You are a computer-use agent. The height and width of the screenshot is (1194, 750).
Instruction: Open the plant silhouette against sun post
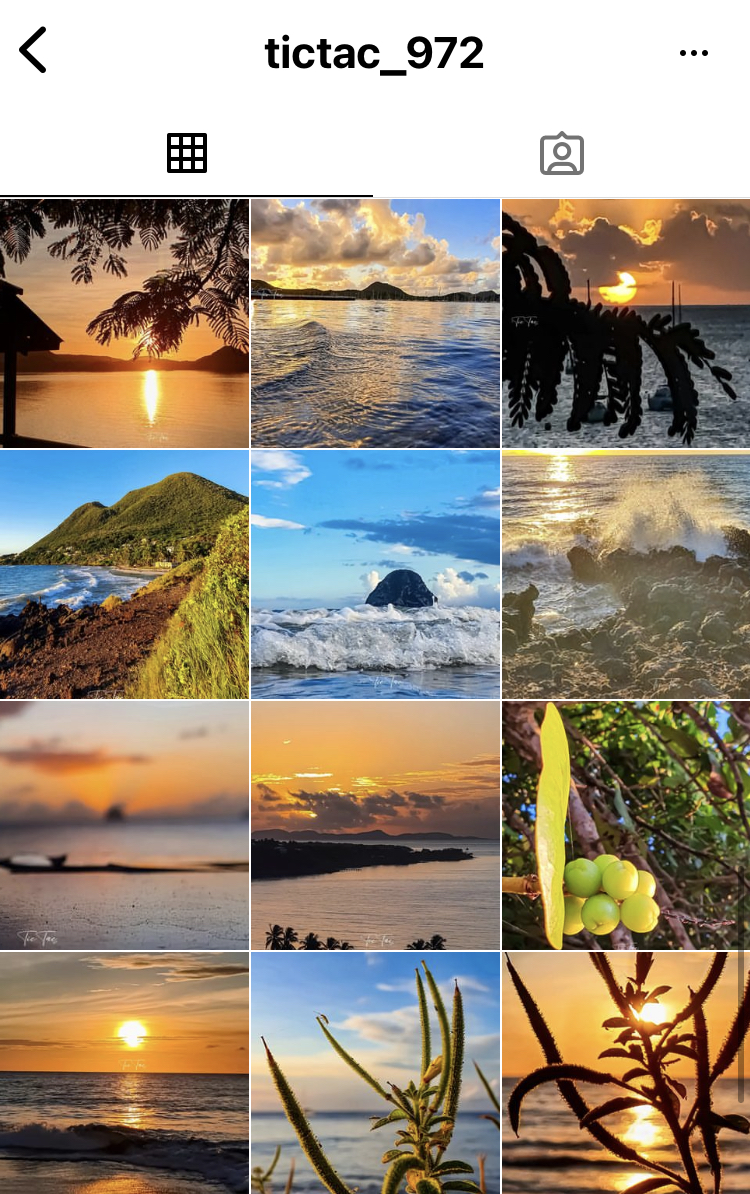click(626, 1072)
